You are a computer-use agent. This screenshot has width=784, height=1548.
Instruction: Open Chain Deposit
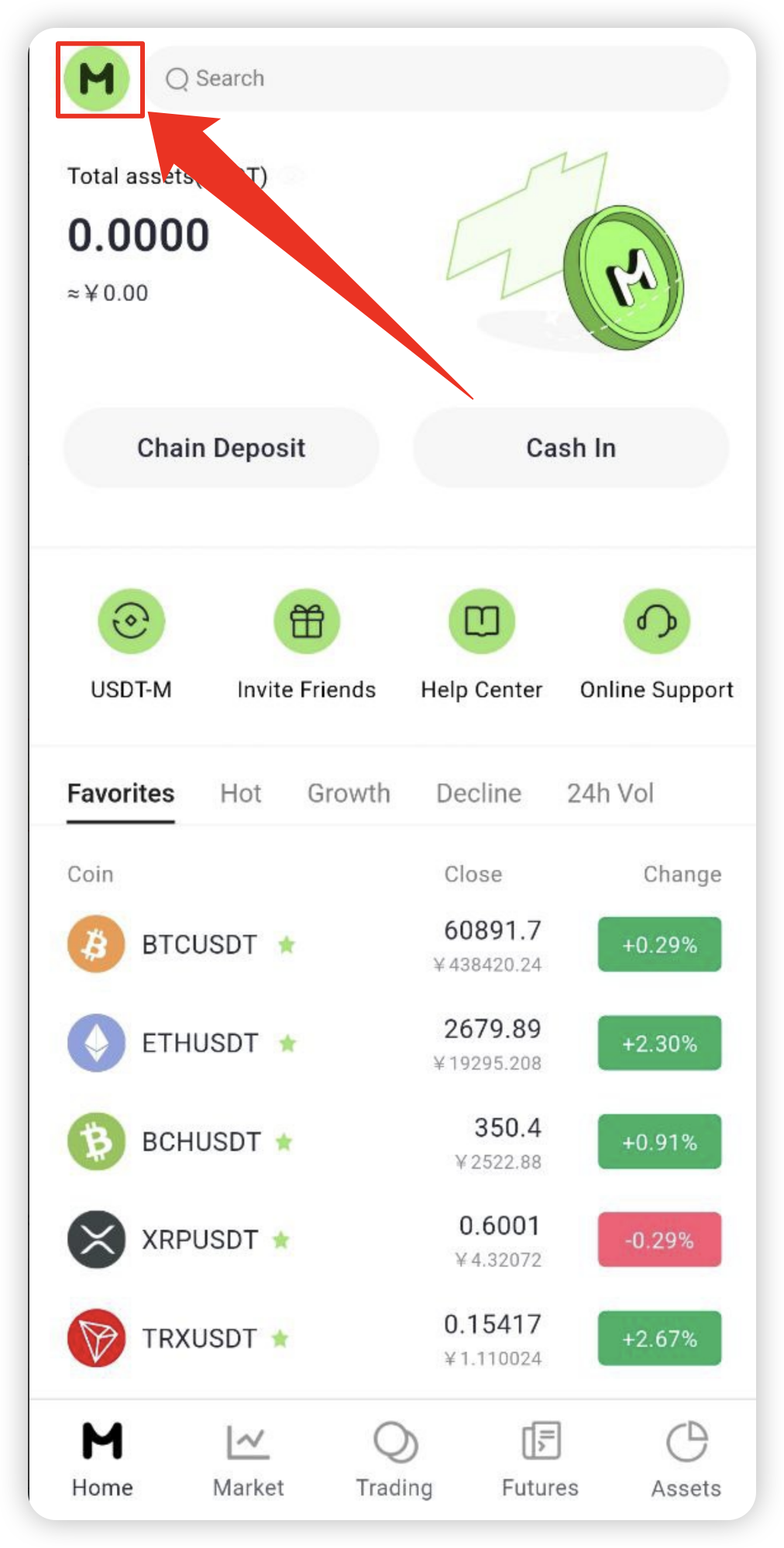point(222,448)
